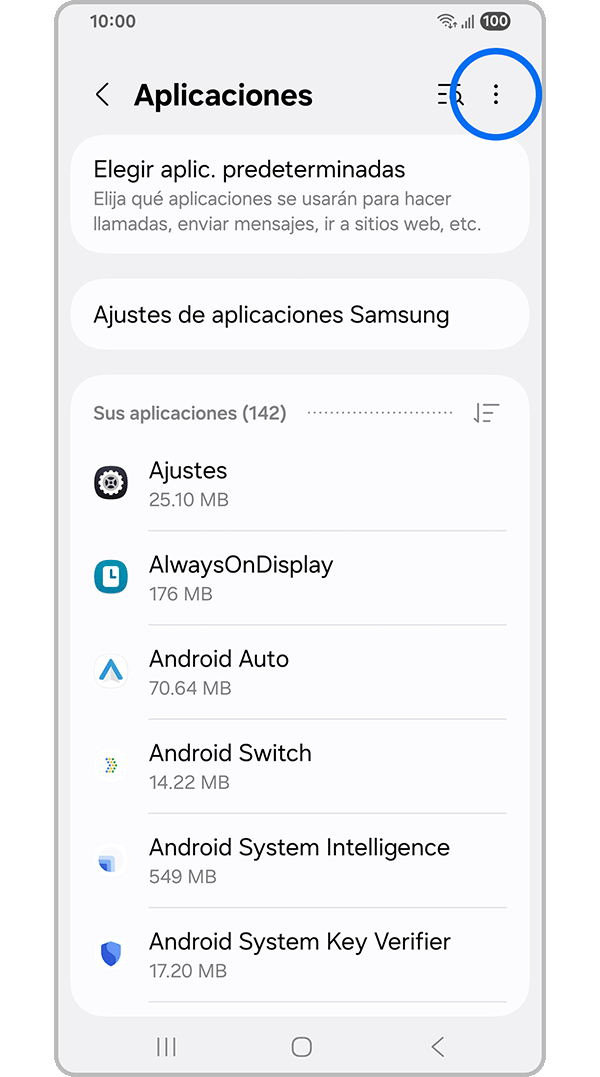The image size is (600, 1077).
Task: Open Android Auto app details
Action: point(299,671)
